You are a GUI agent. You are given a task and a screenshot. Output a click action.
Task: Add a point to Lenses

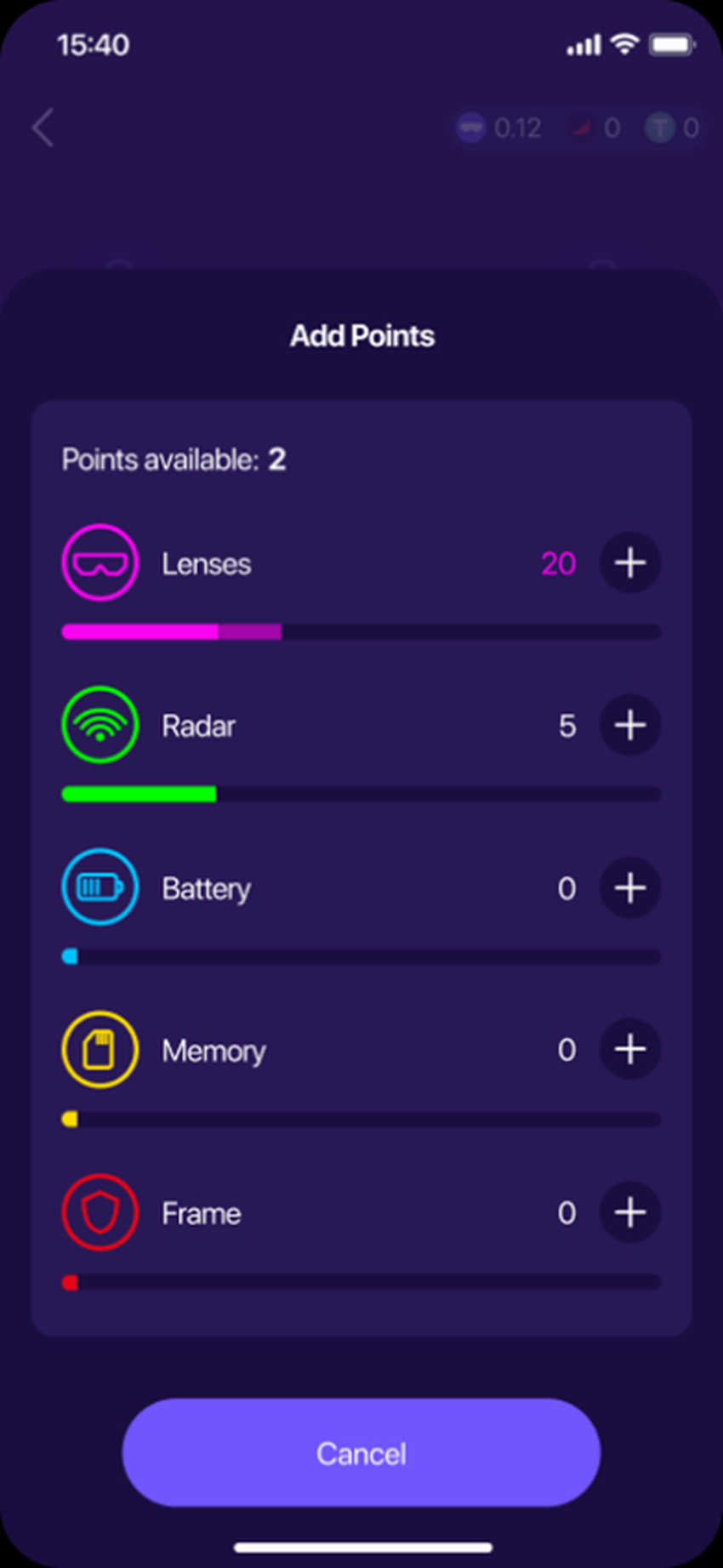[x=629, y=562]
